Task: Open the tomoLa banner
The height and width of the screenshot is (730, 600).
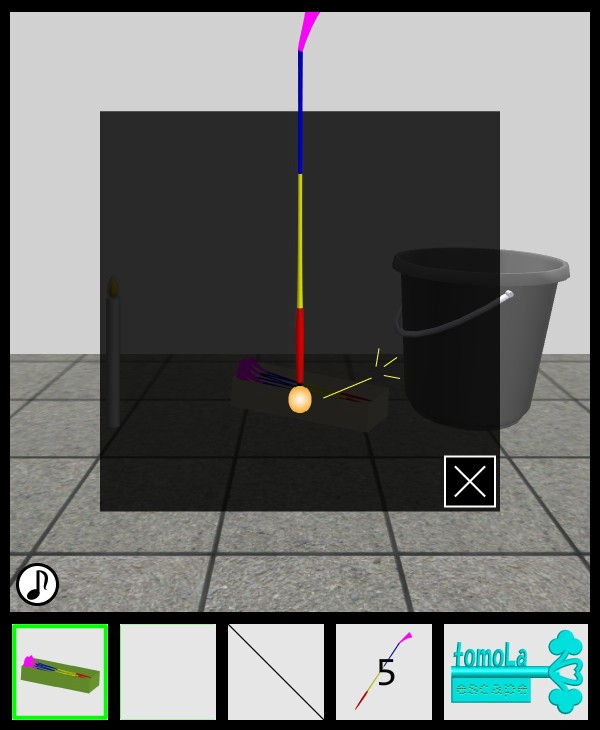Action: click(516, 672)
